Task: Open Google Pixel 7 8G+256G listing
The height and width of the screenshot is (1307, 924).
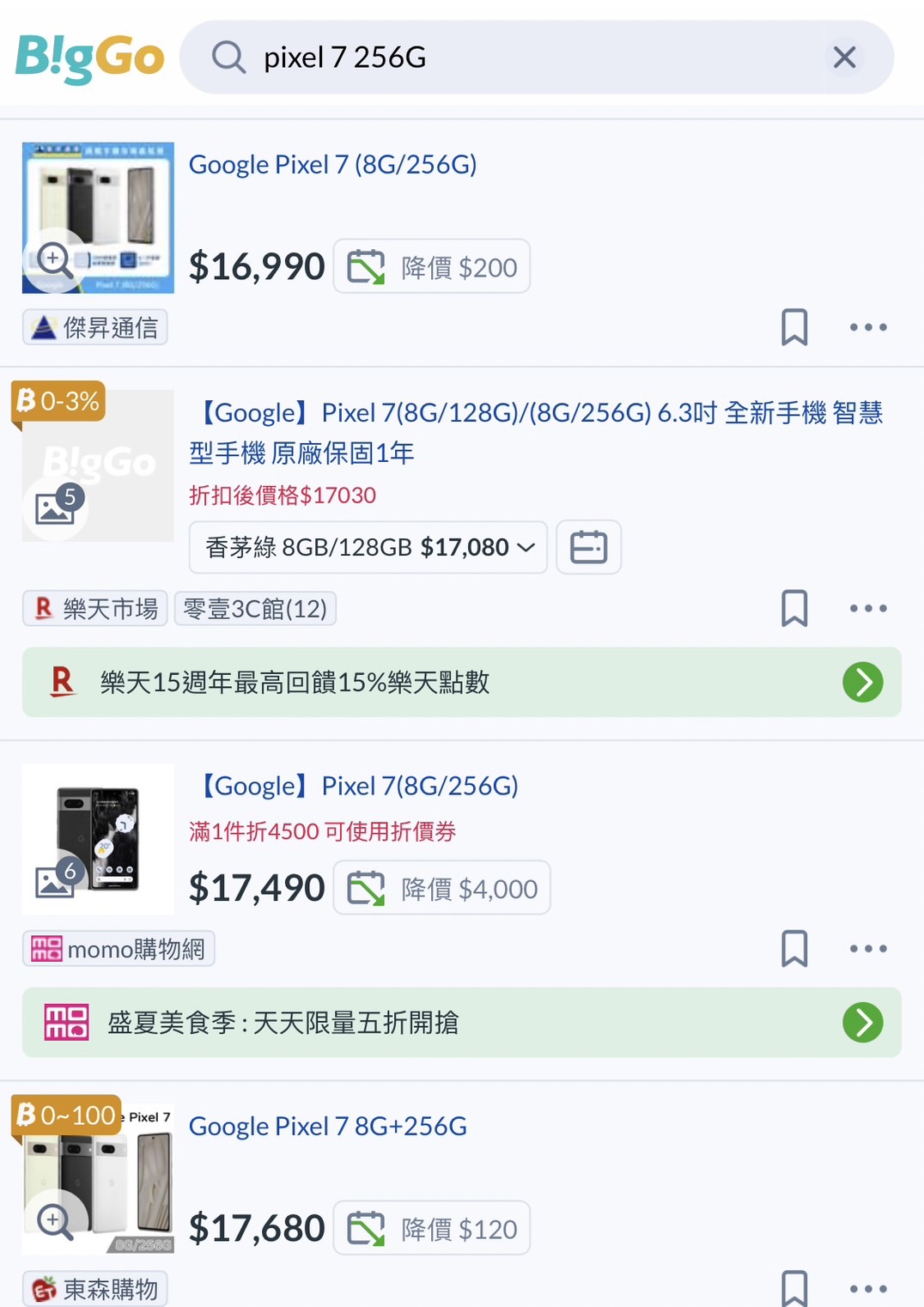Action: point(327,1126)
